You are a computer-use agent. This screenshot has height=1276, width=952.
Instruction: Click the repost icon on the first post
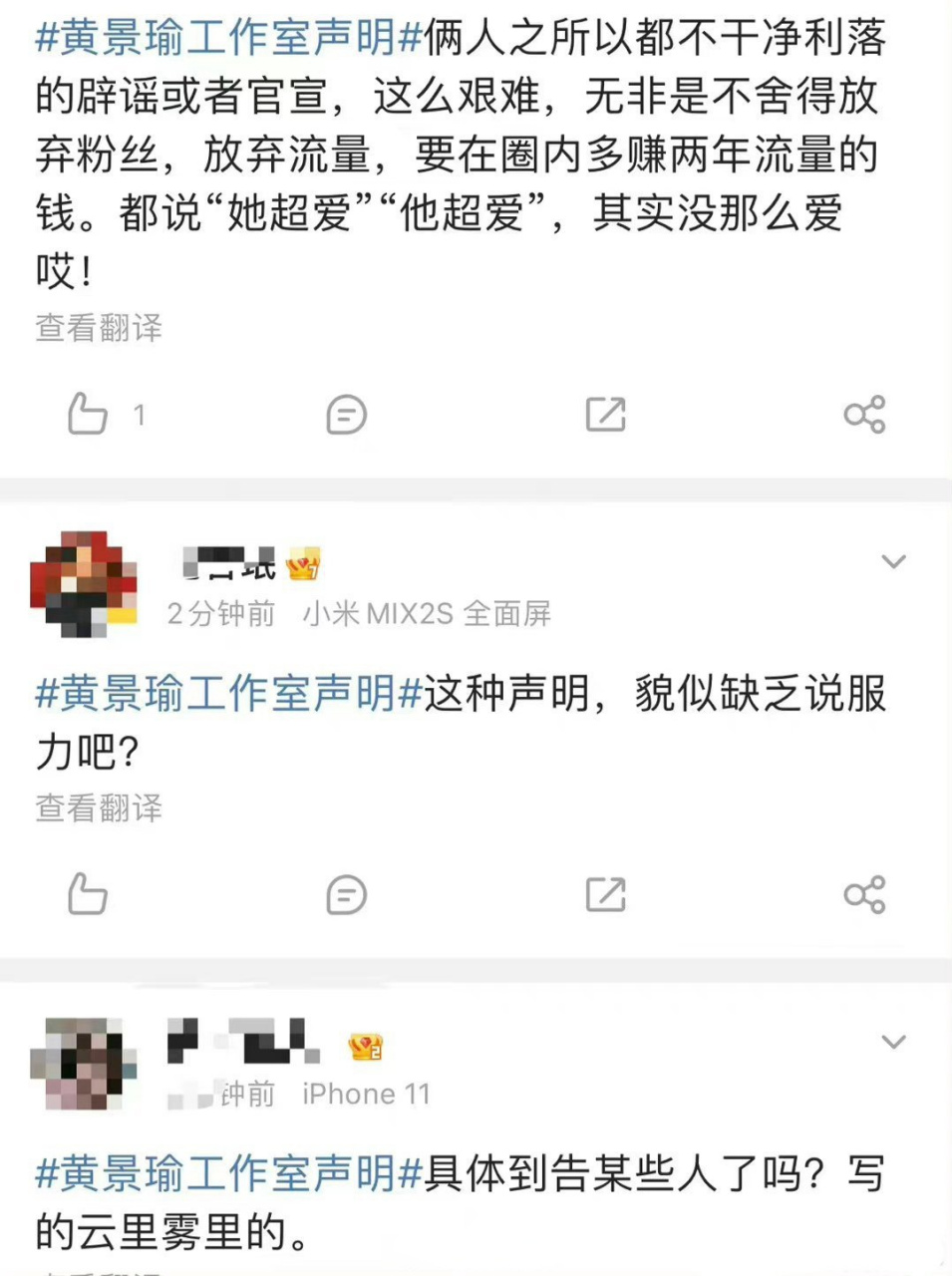(605, 415)
